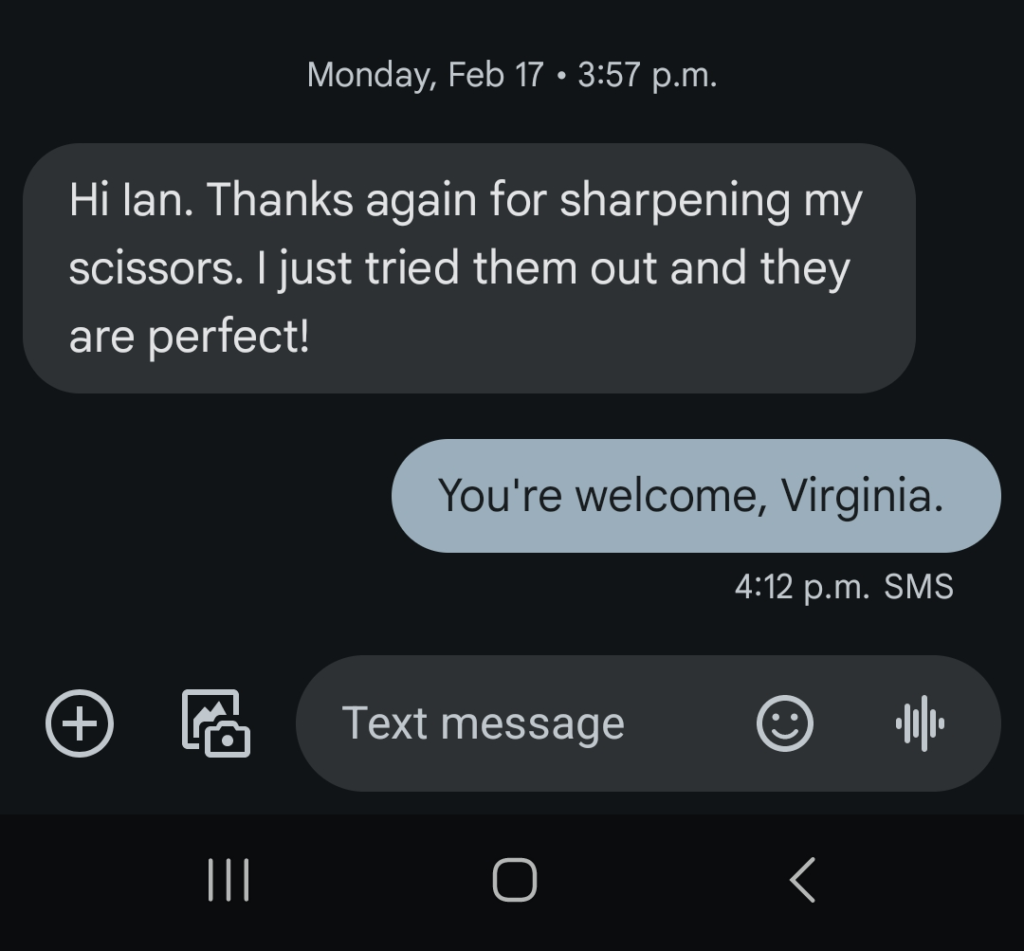Screen dimensions: 1024x951
Task: Go to the home screen
Action: [514, 881]
